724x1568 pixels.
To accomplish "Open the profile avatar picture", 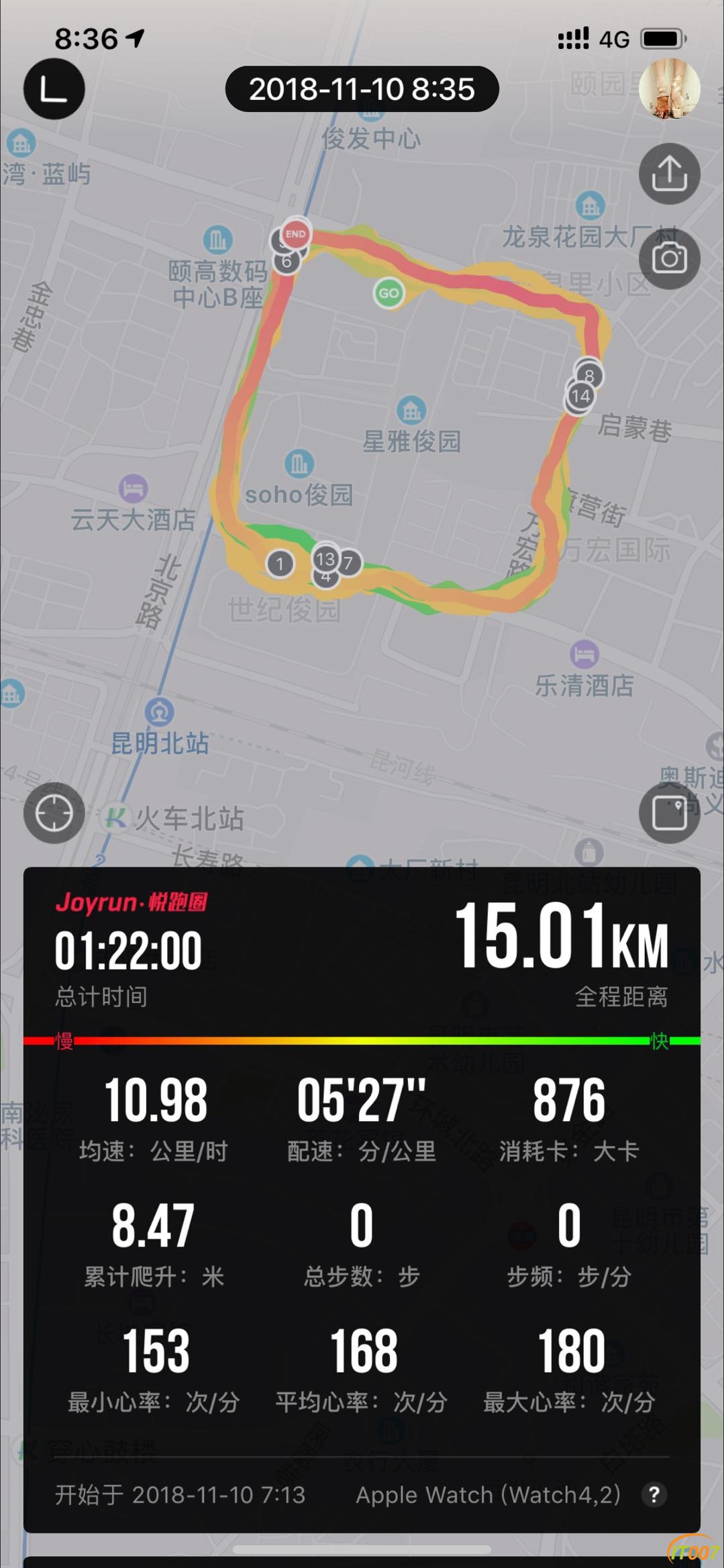I will point(669,89).
